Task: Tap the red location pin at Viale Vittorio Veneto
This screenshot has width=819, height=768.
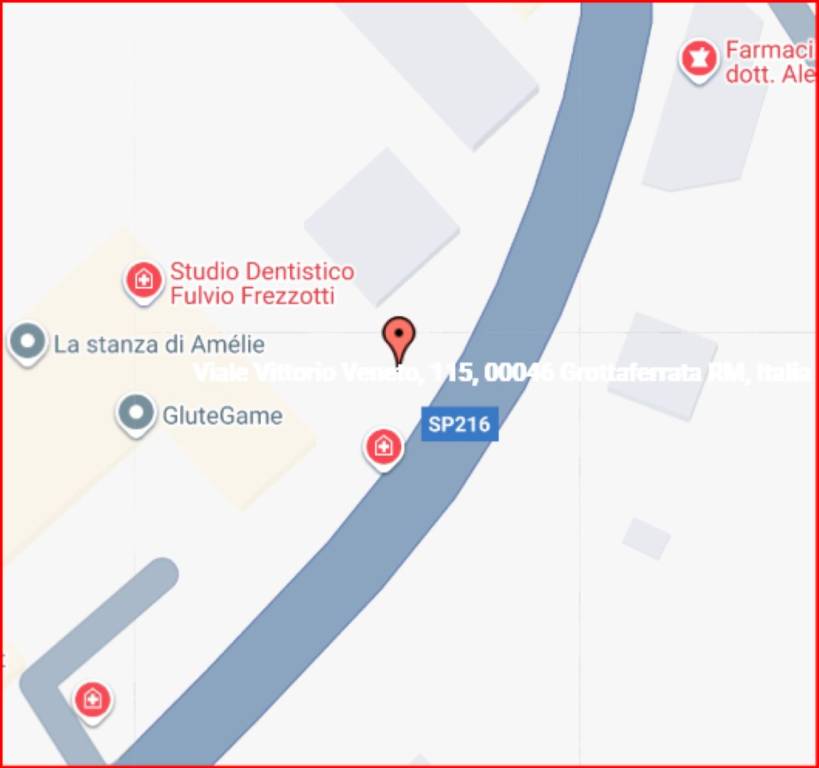Action: coord(399,338)
